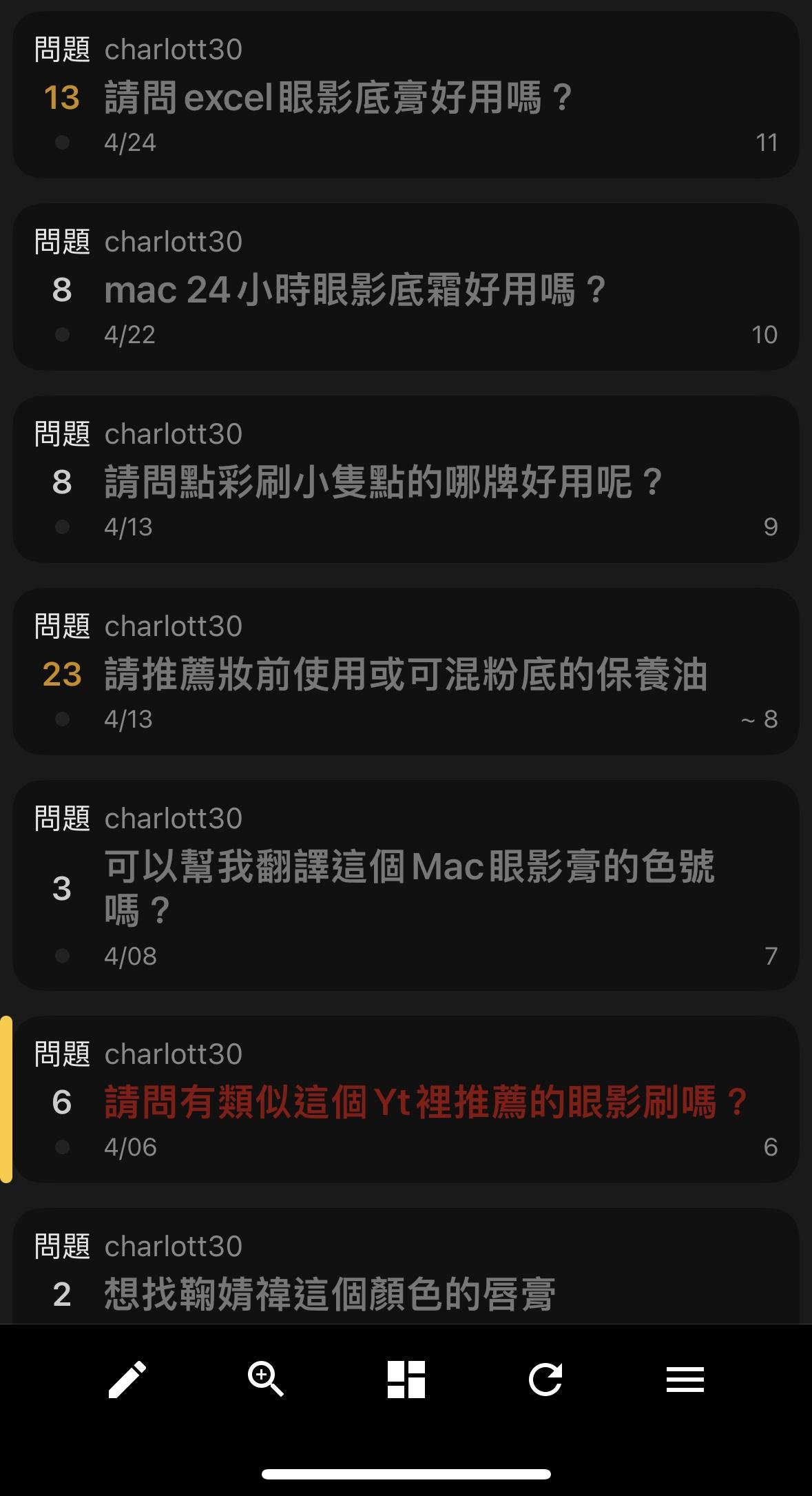Open the 妝前使用保養油 recommendation post
Image resolution: width=812 pixels, height=1496 pixels.
pyautogui.click(x=406, y=672)
